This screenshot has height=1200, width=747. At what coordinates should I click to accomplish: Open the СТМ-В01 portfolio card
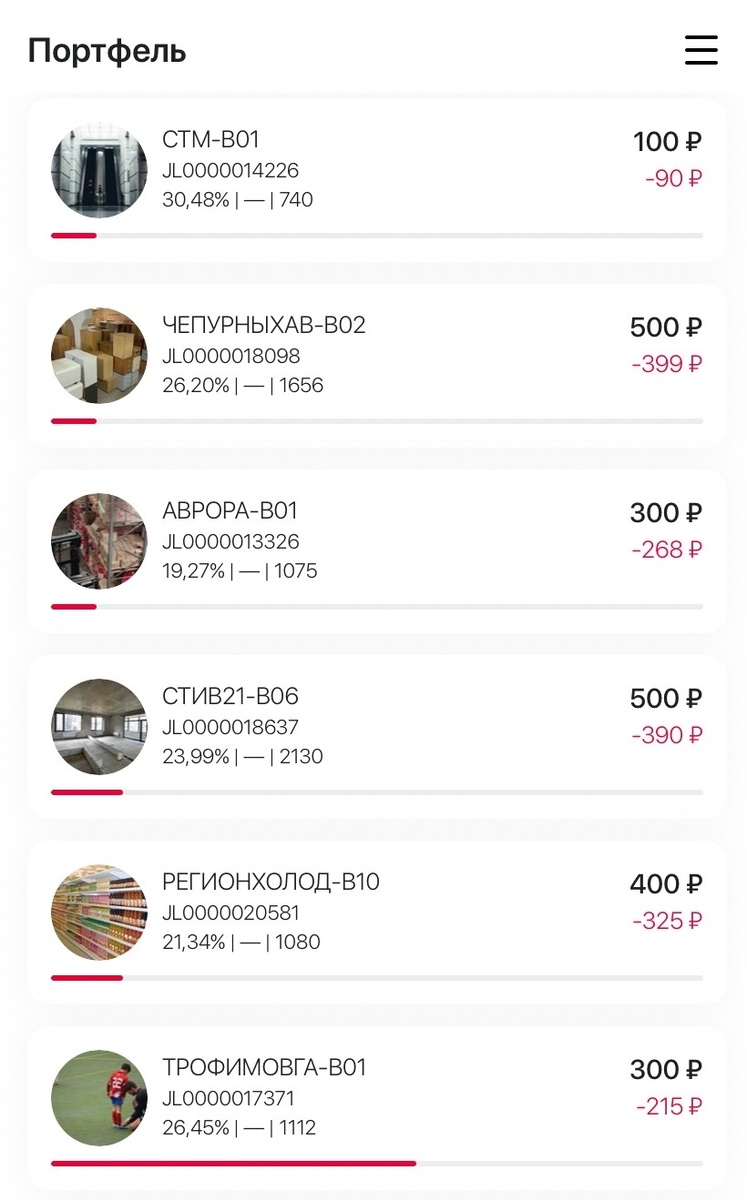(x=376, y=180)
